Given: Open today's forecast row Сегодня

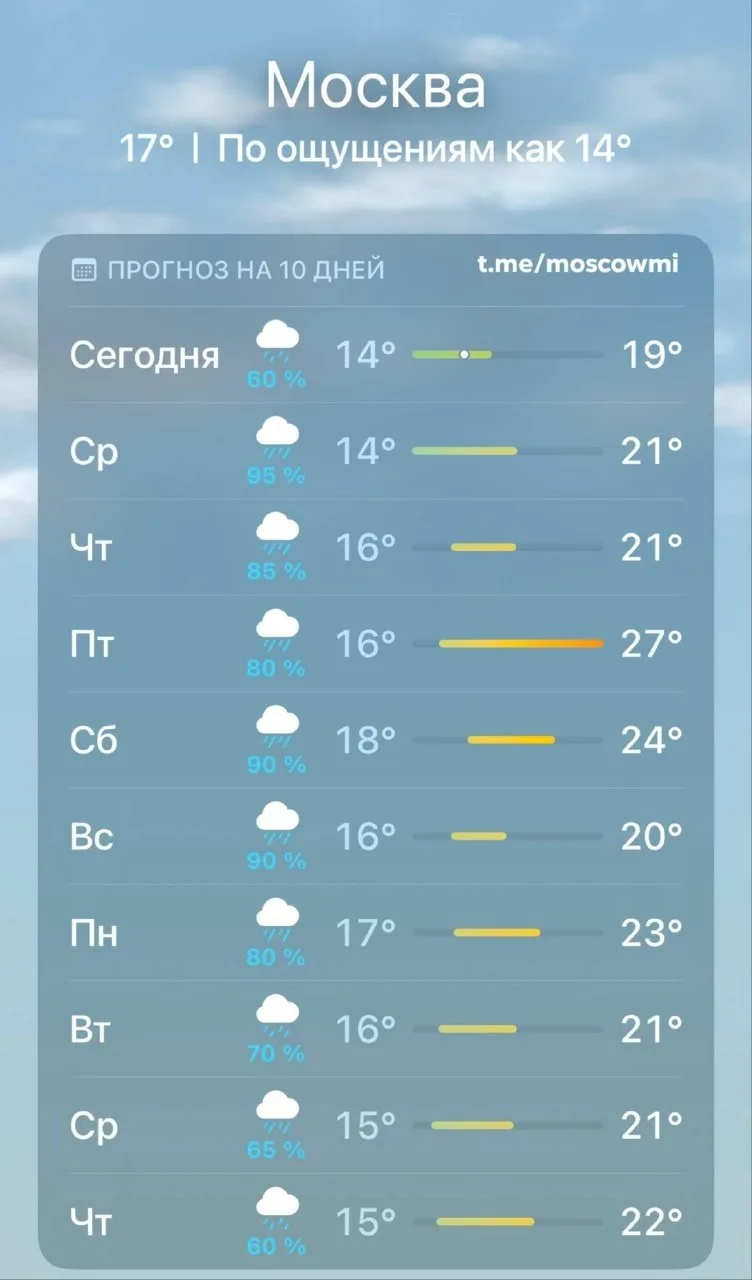Looking at the screenshot, I should point(376,355).
